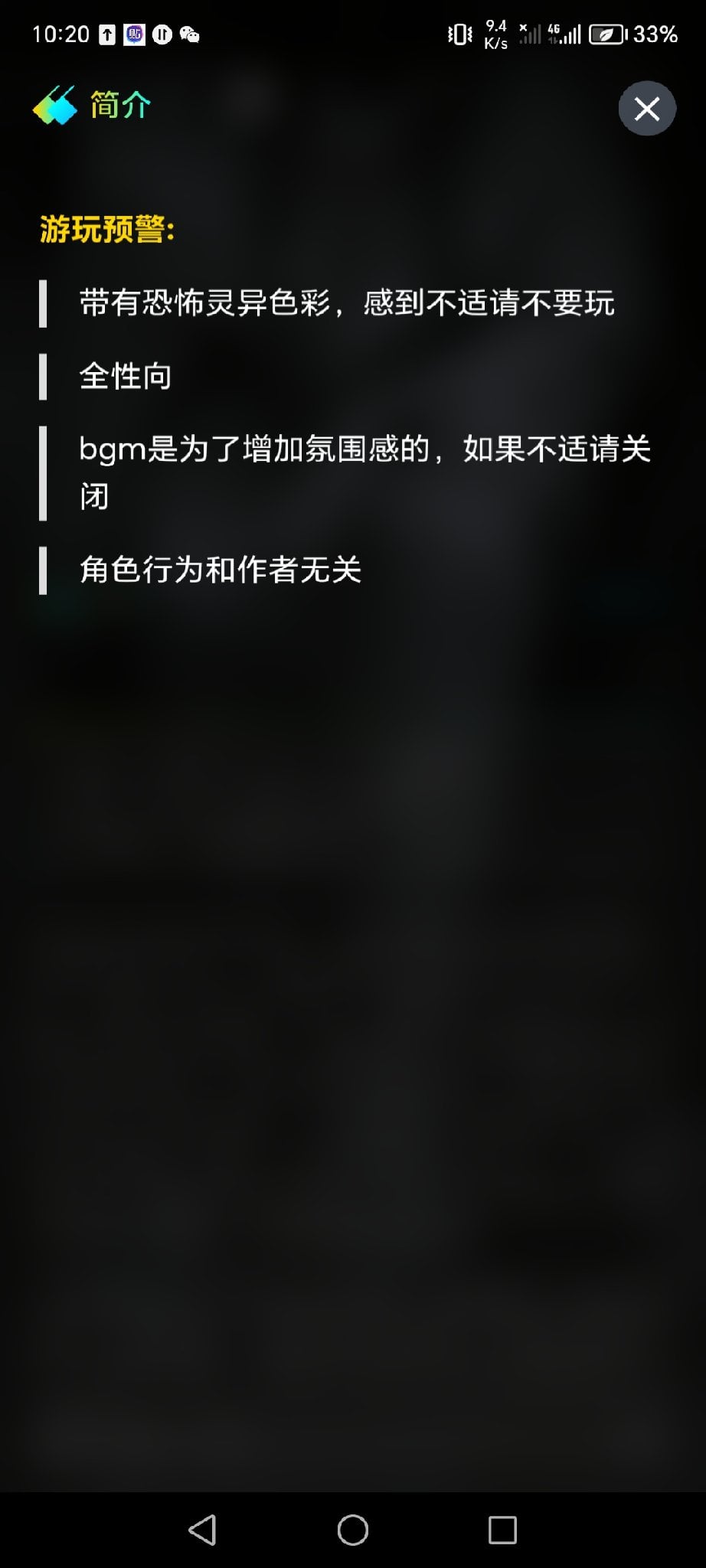Go to the home screen
Viewport: 706px width, 1568px height.
(353, 1530)
